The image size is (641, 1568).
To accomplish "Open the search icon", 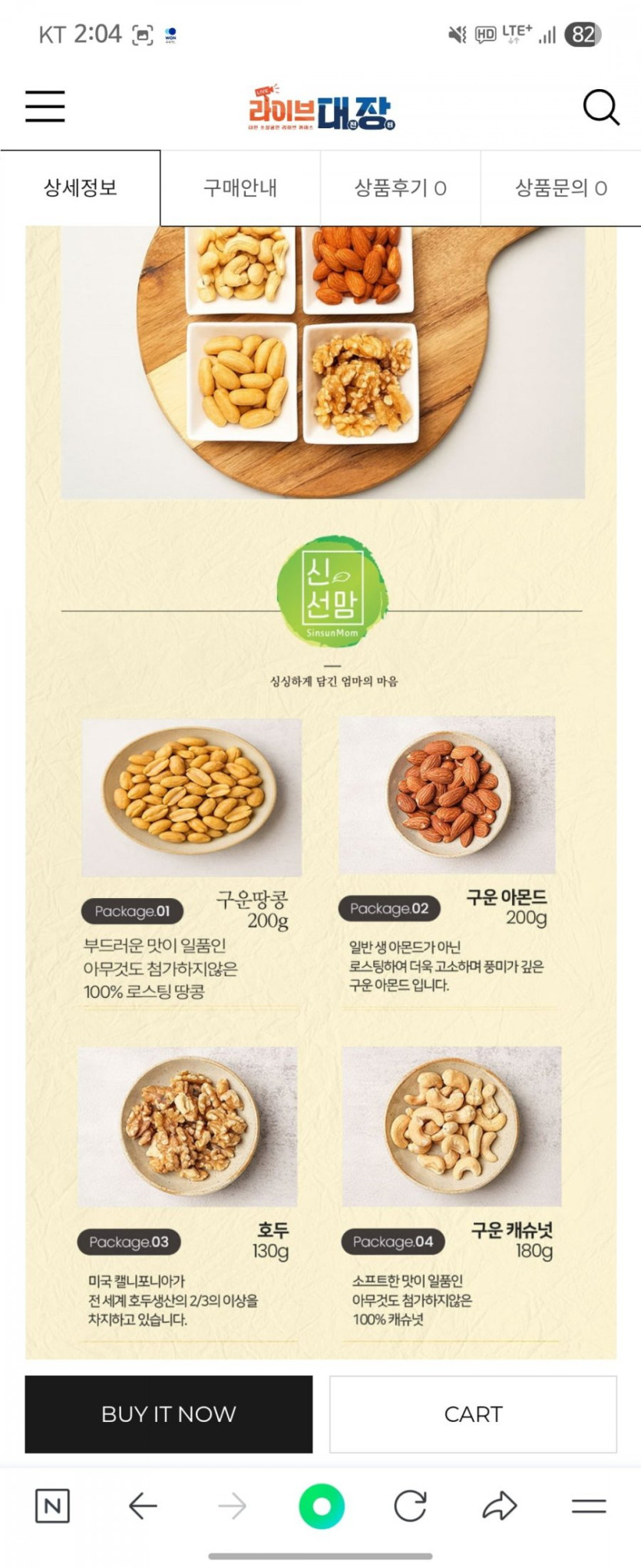I will click(600, 107).
